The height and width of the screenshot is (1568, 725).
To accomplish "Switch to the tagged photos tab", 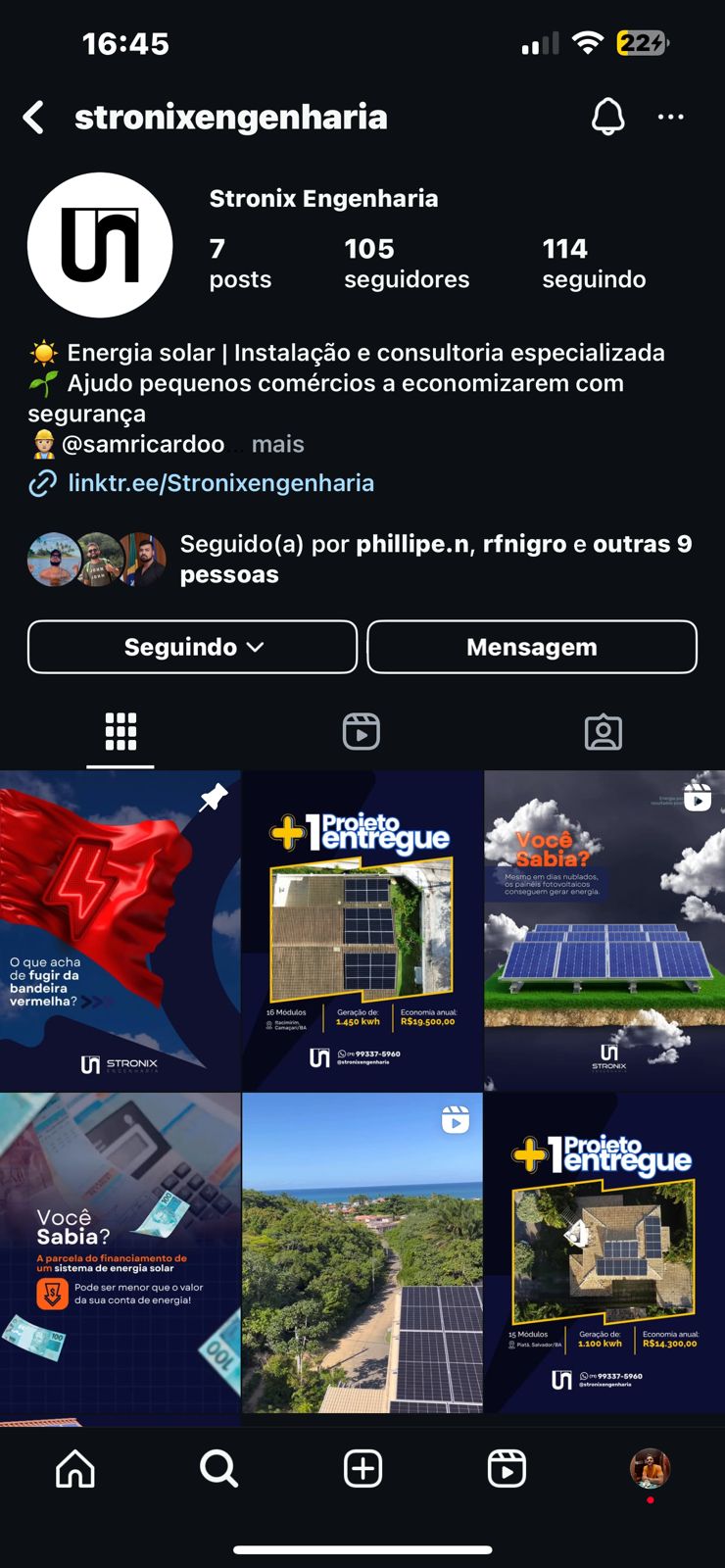I will 604,732.
